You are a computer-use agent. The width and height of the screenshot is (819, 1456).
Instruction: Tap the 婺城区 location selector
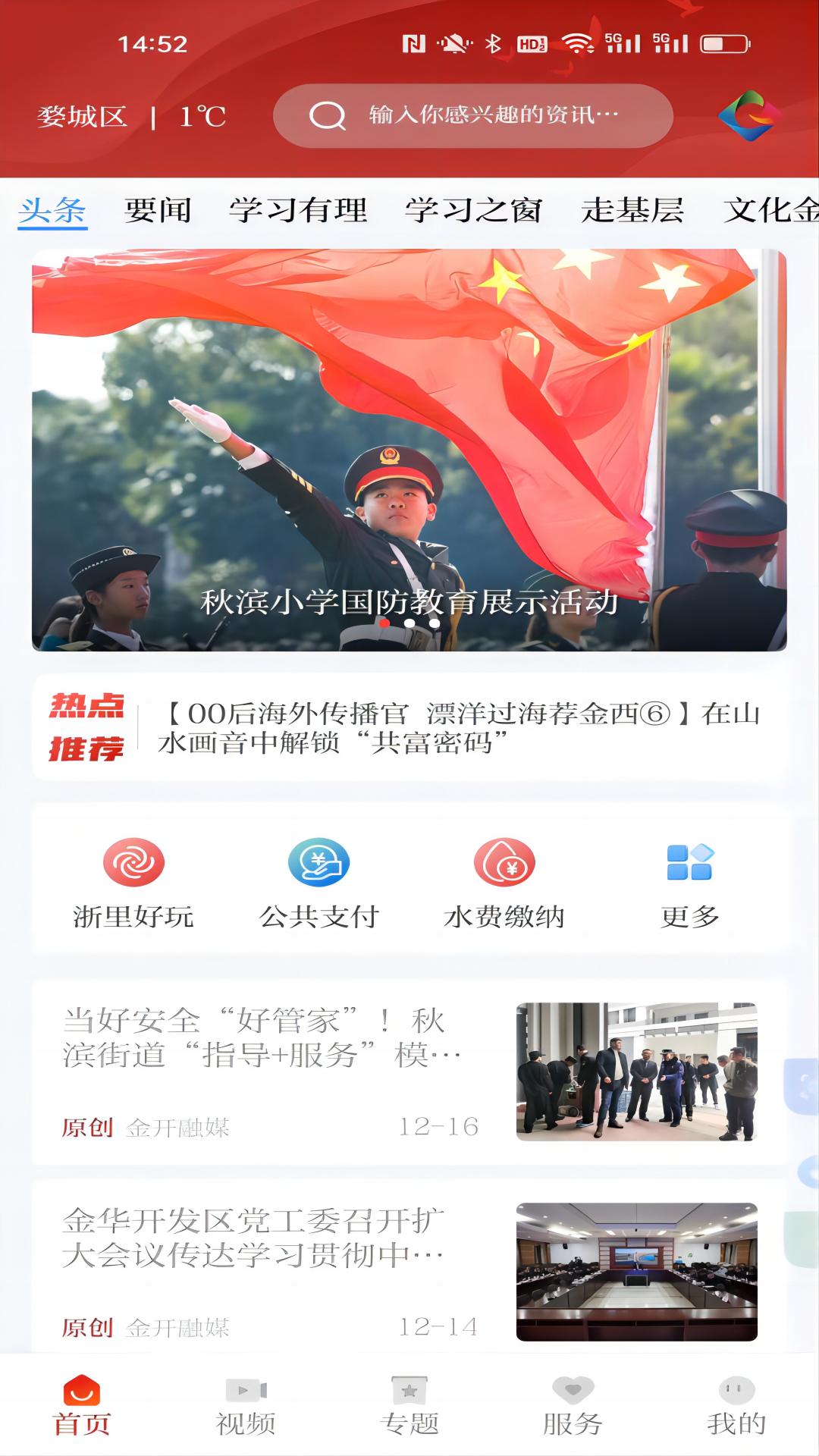(82, 117)
